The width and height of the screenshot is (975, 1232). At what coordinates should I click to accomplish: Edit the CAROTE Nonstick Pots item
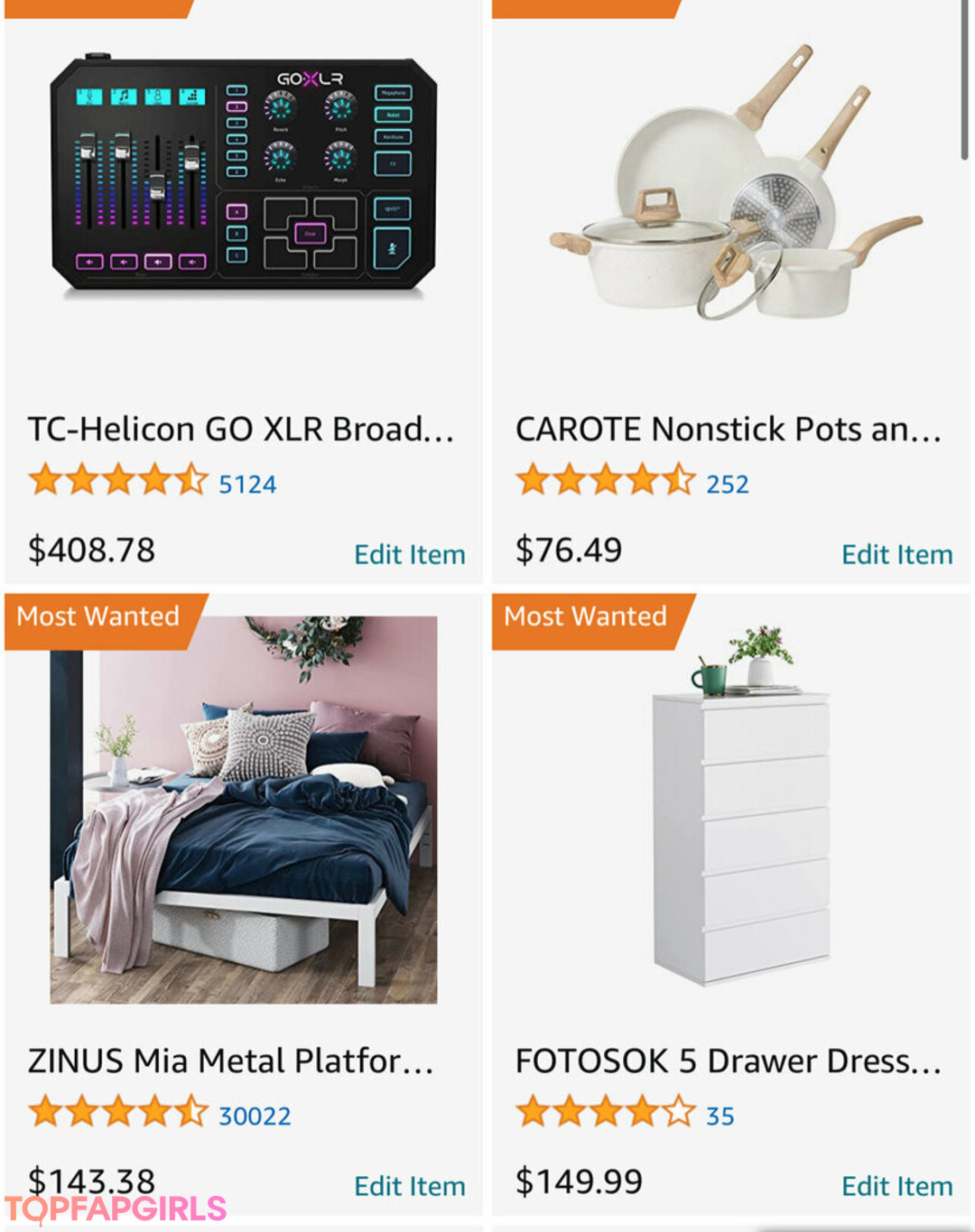(x=896, y=554)
